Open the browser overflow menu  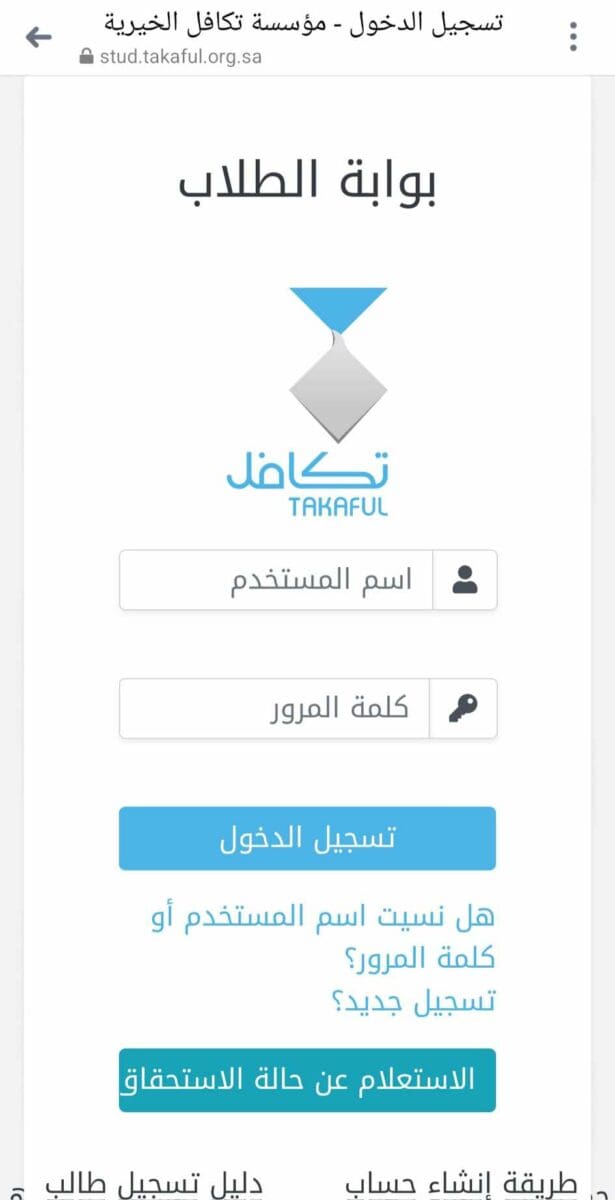tap(573, 36)
